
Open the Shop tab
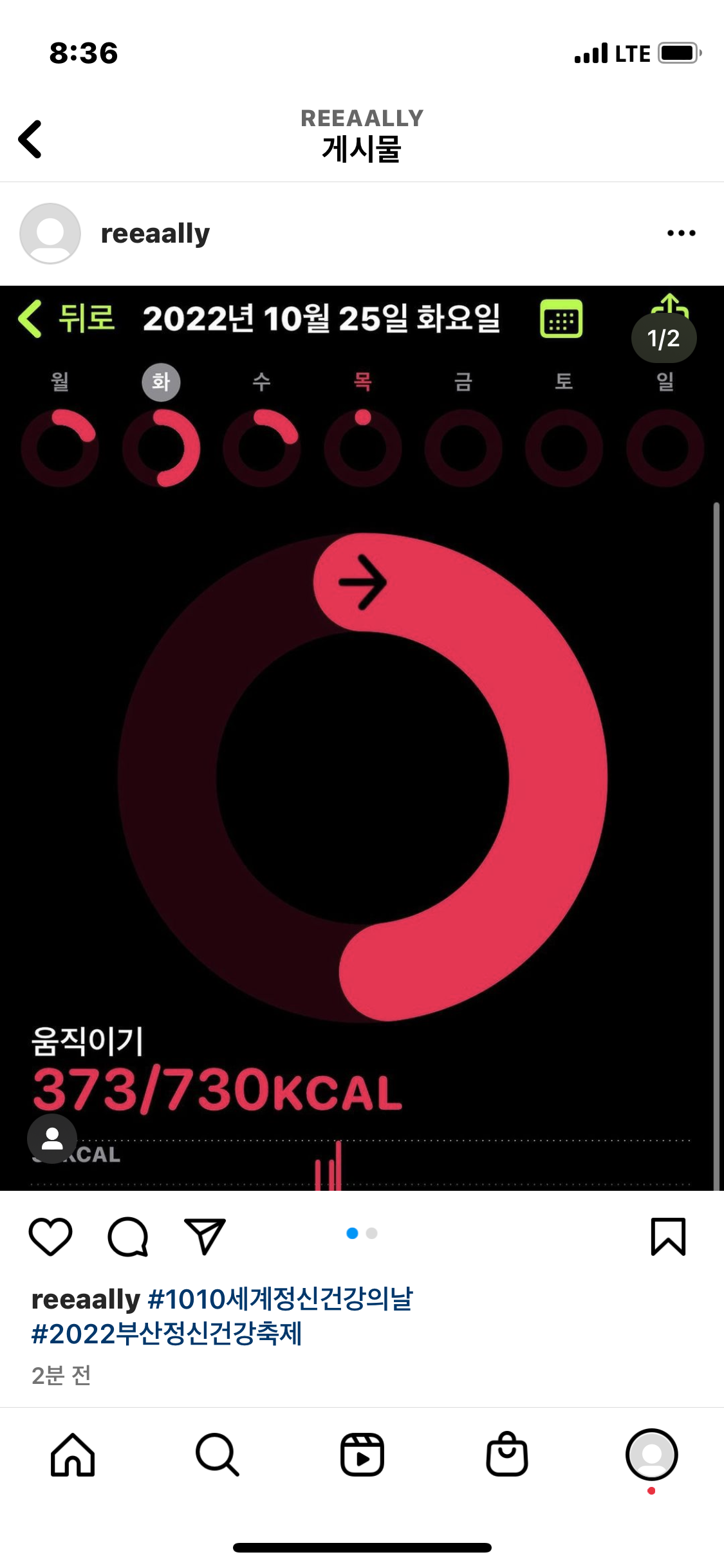coord(507,1455)
